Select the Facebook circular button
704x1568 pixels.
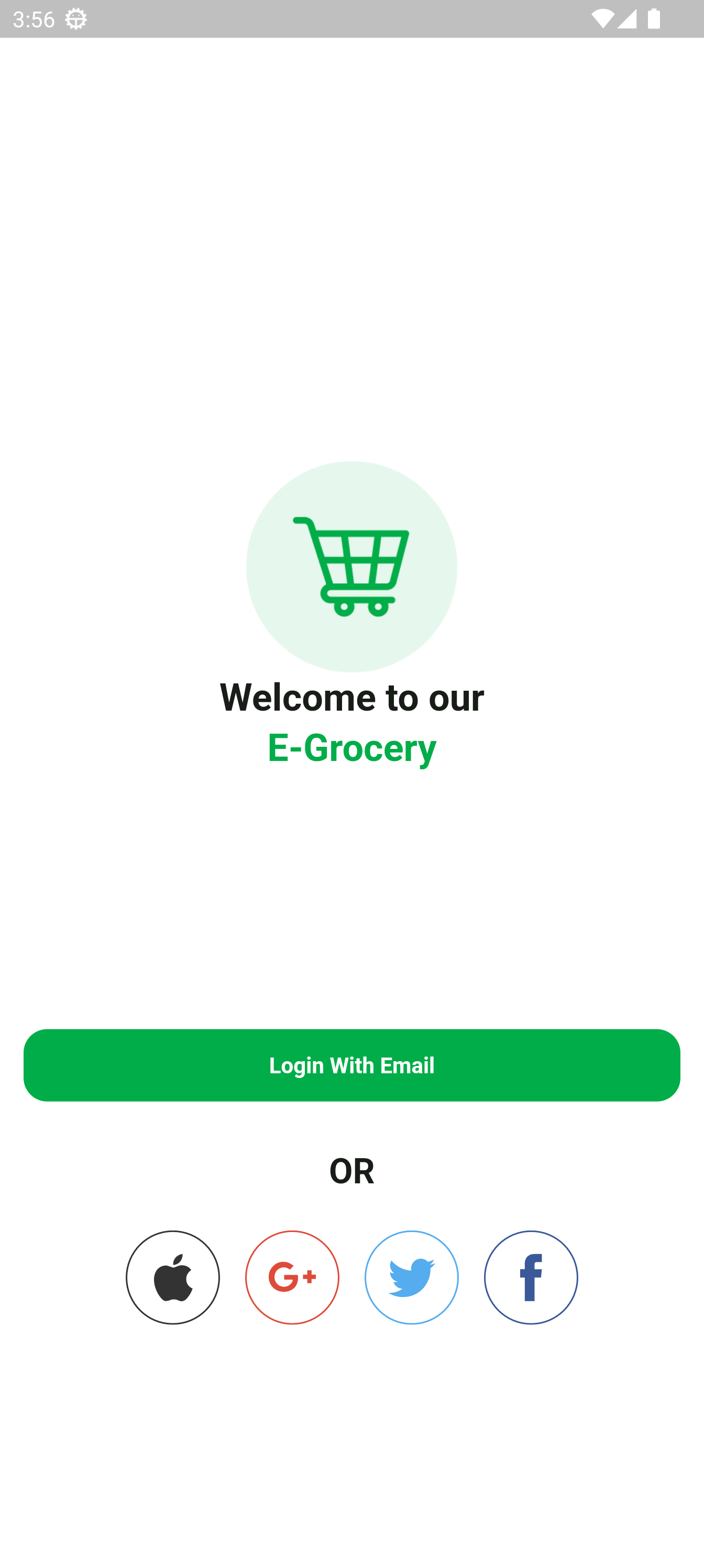click(531, 1278)
